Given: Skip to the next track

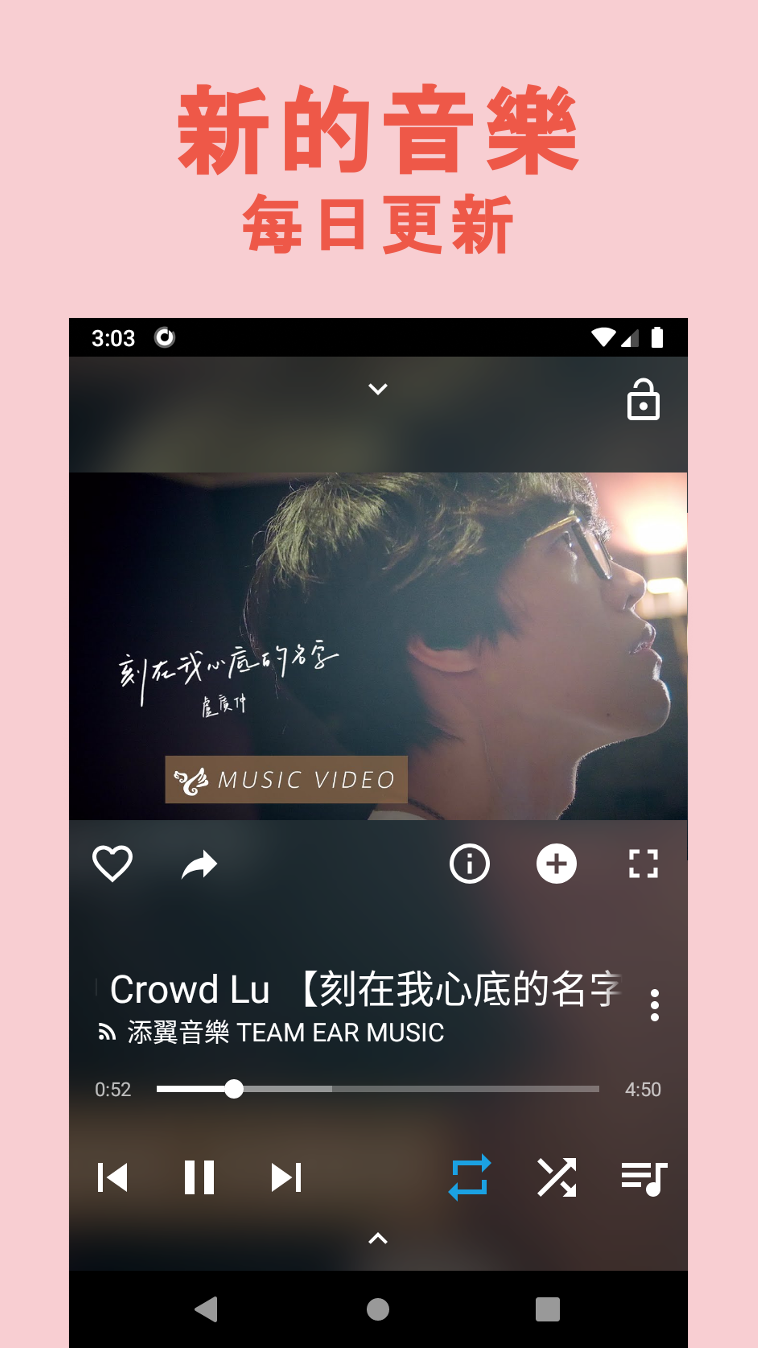Looking at the screenshot, I should pyautogui.click(x=286, y=1177).
